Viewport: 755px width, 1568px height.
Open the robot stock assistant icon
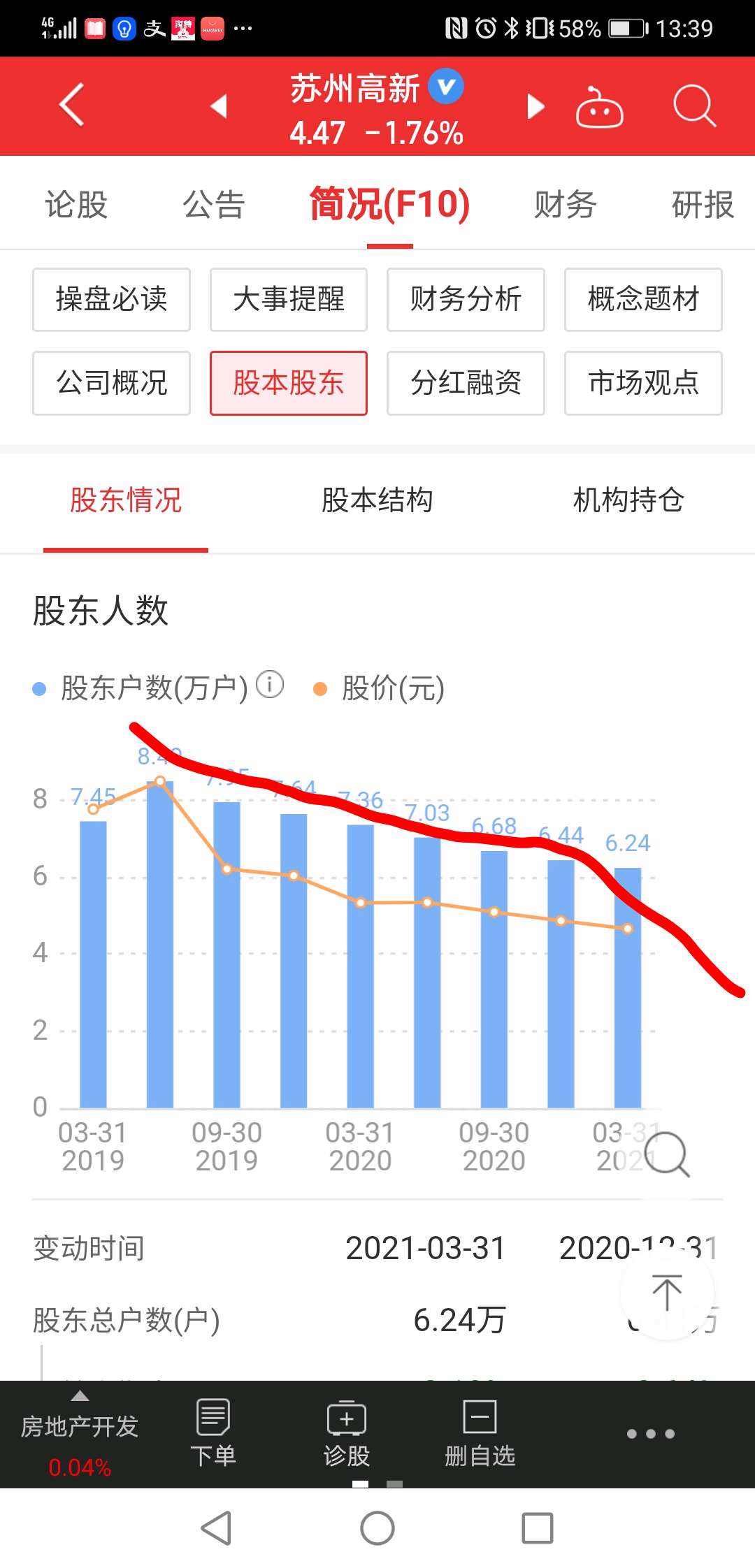click(x=600, y=106)
